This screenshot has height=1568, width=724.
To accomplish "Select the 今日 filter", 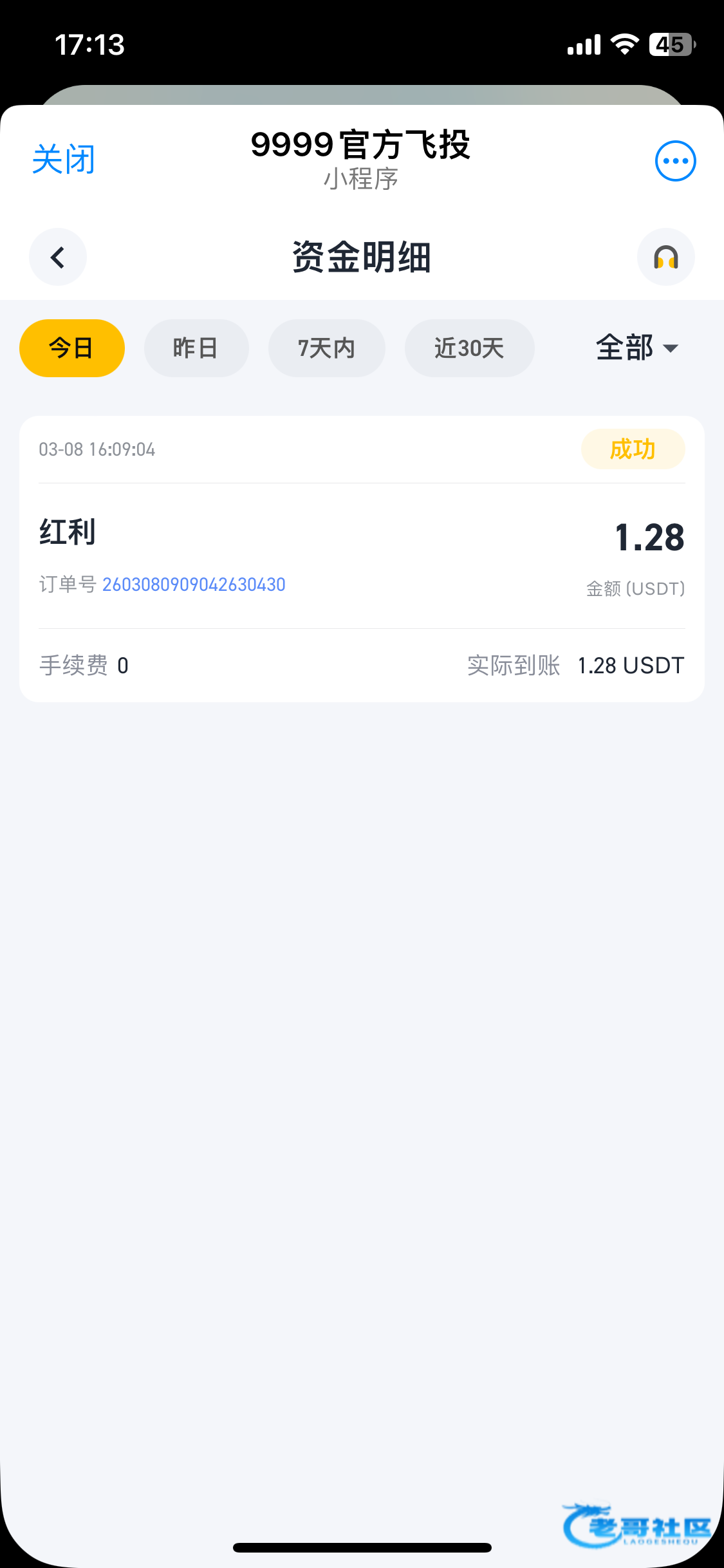I will [72, 348].
